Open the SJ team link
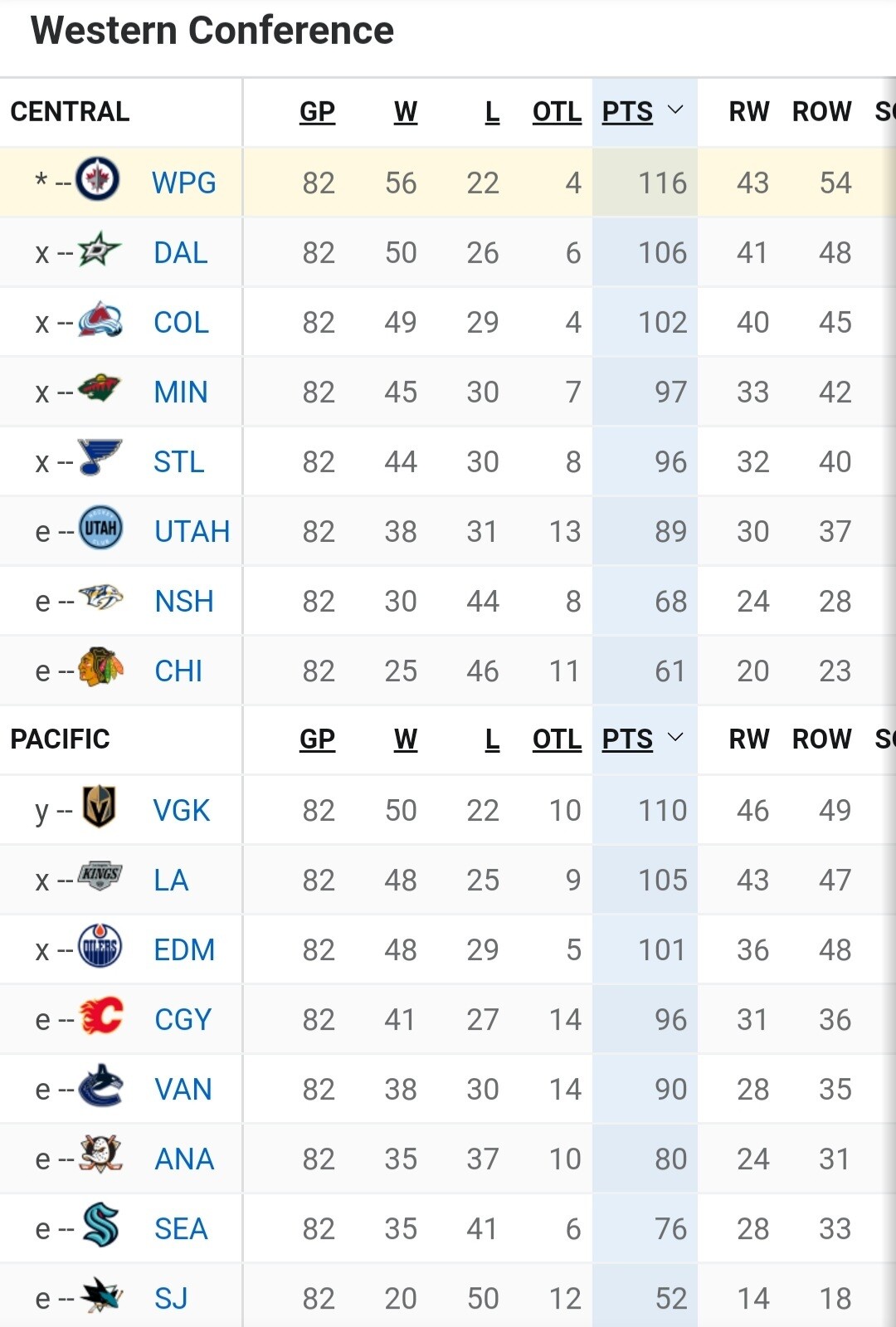The width and height of the screenshot is (896, 1327). 171,1298
